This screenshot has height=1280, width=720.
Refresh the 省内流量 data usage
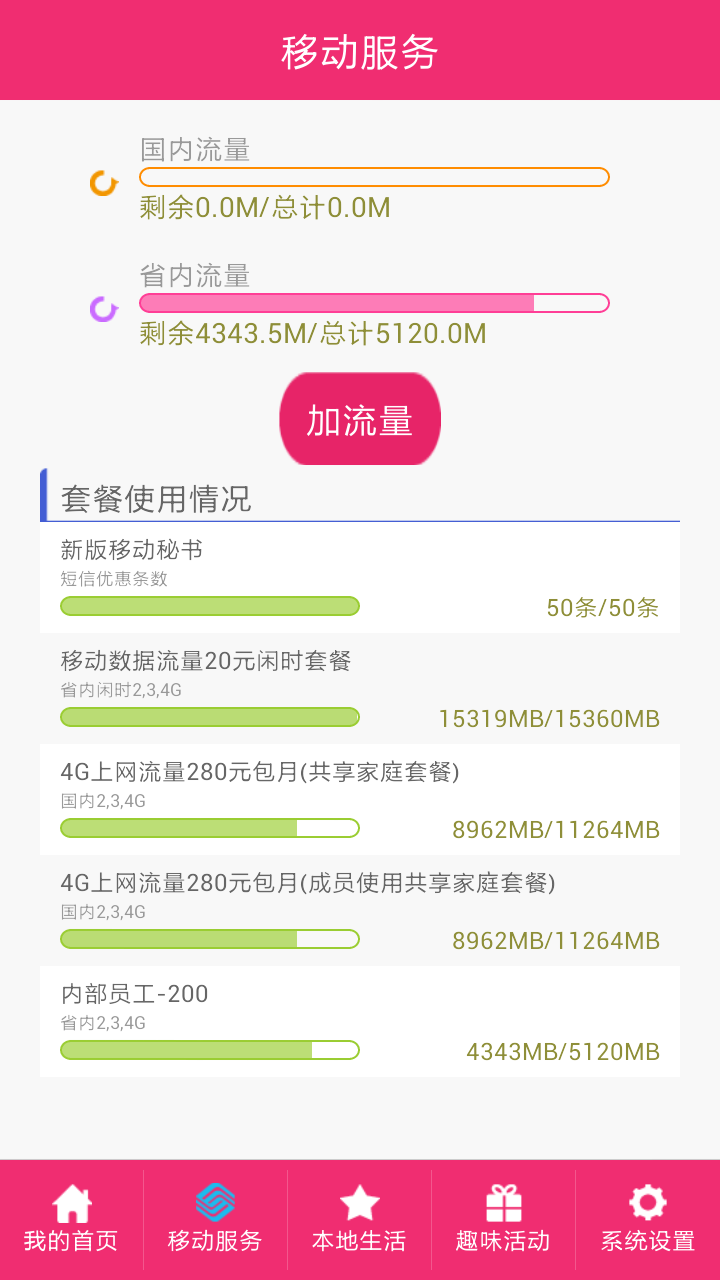(104, 309)
